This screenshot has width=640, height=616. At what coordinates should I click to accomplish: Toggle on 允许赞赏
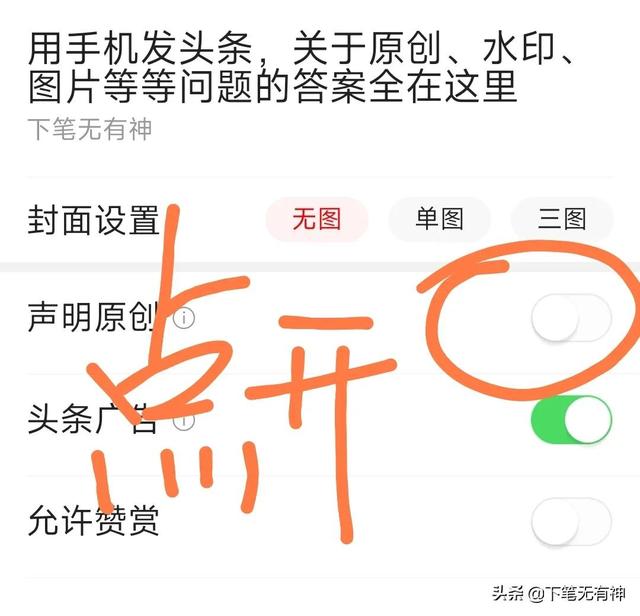coord(570,521)
